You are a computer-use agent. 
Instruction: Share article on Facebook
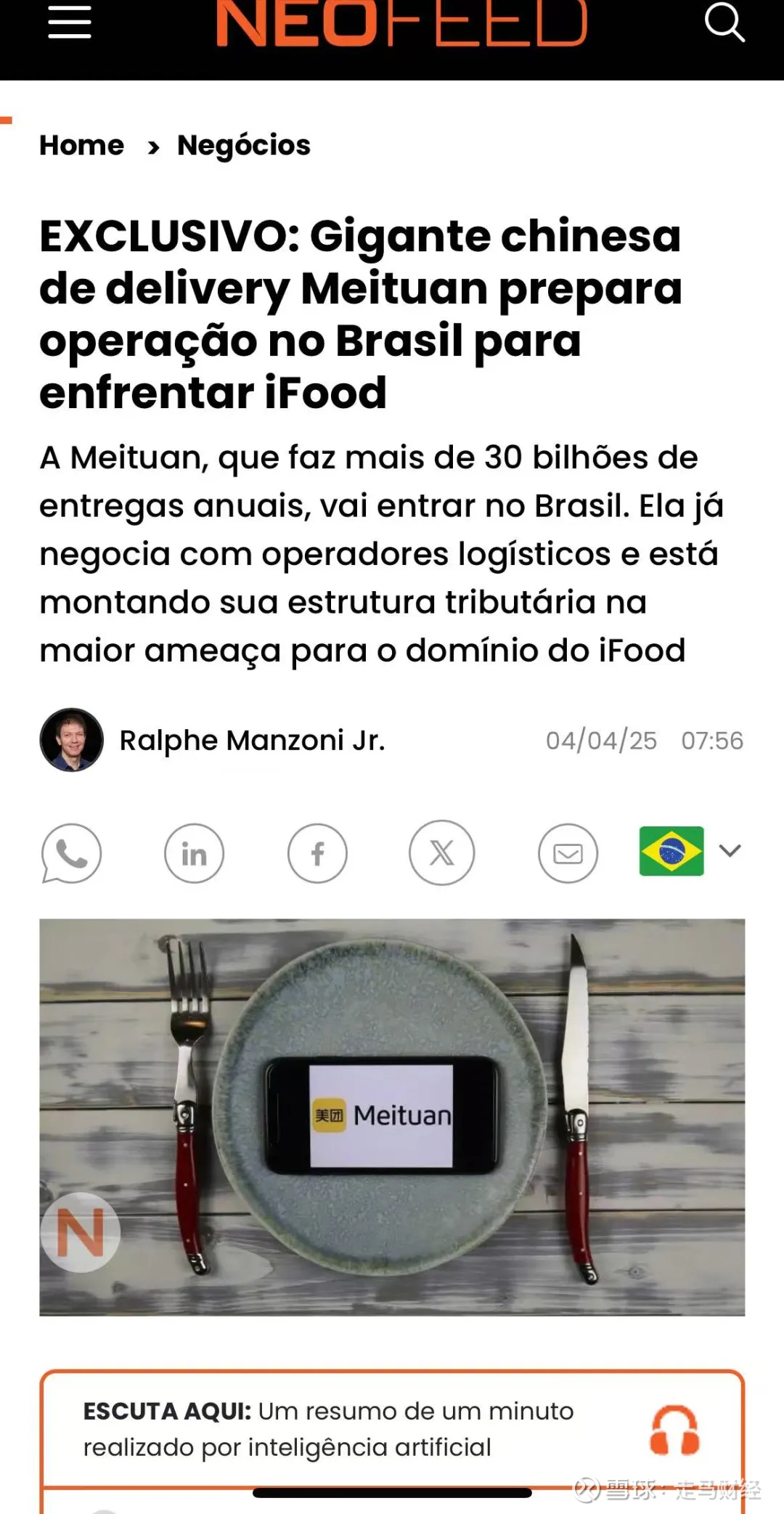pos(317,853)
